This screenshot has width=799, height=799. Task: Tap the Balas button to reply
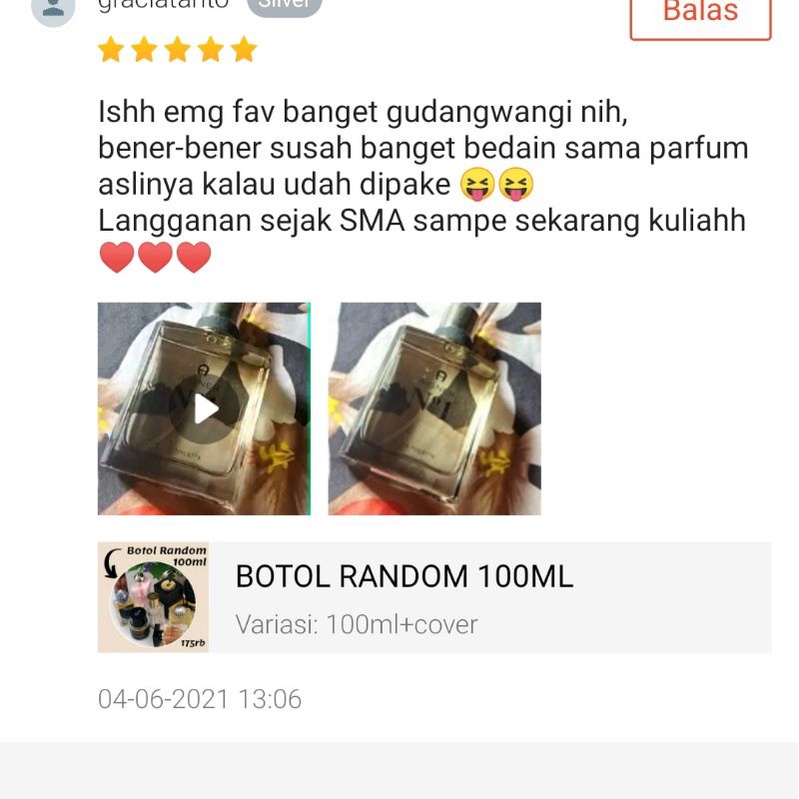700,14
